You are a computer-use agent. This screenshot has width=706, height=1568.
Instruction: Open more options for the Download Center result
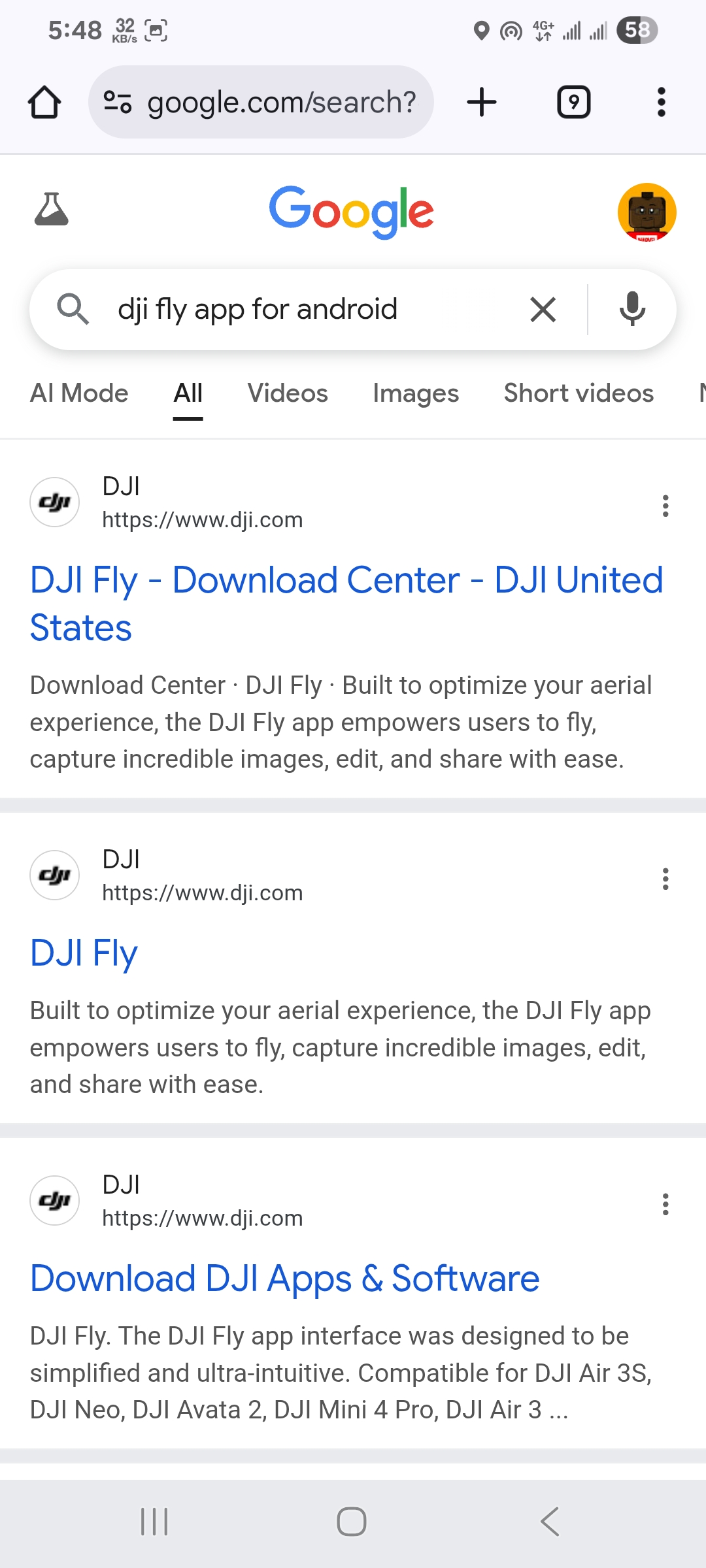click(665, 506)
